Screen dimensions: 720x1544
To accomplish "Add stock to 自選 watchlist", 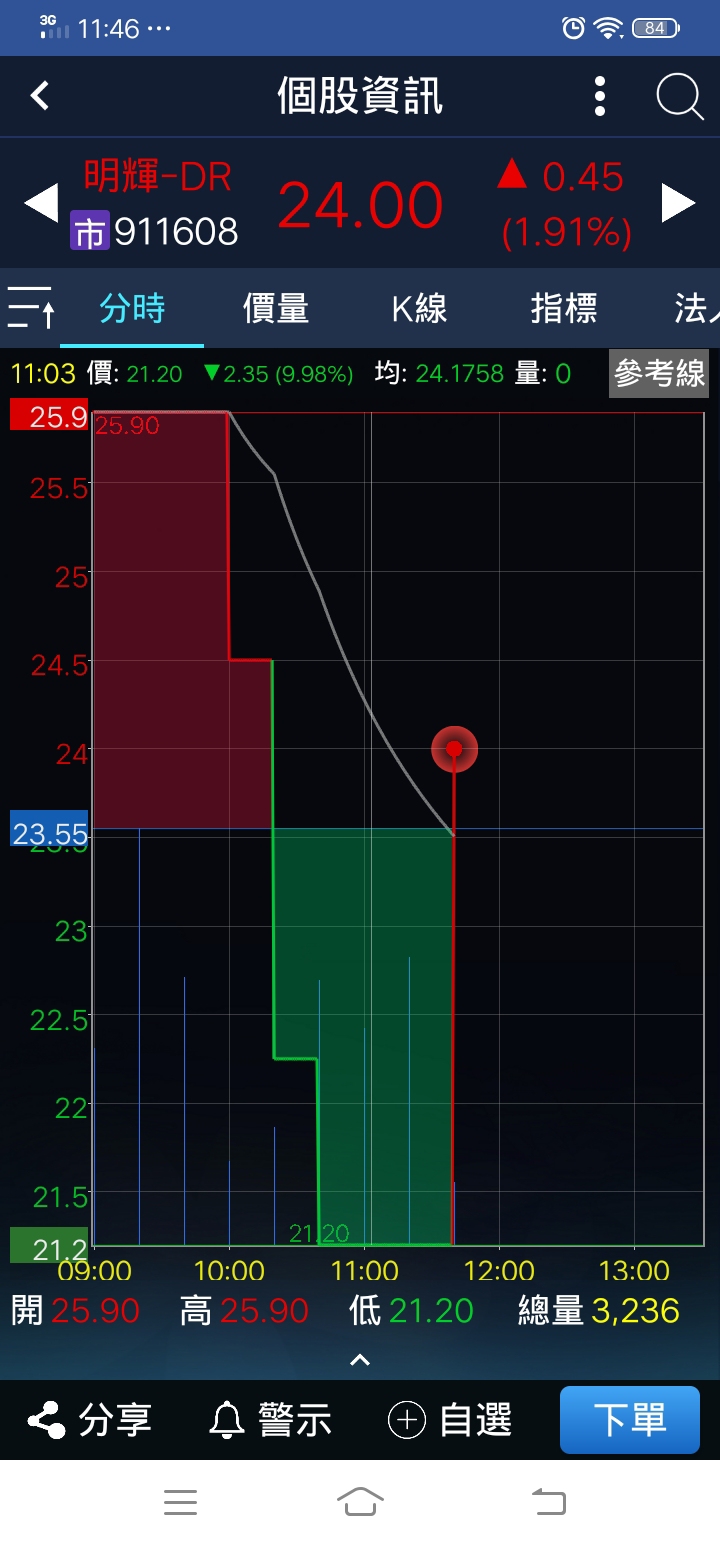I will [x=450, y=1420].
